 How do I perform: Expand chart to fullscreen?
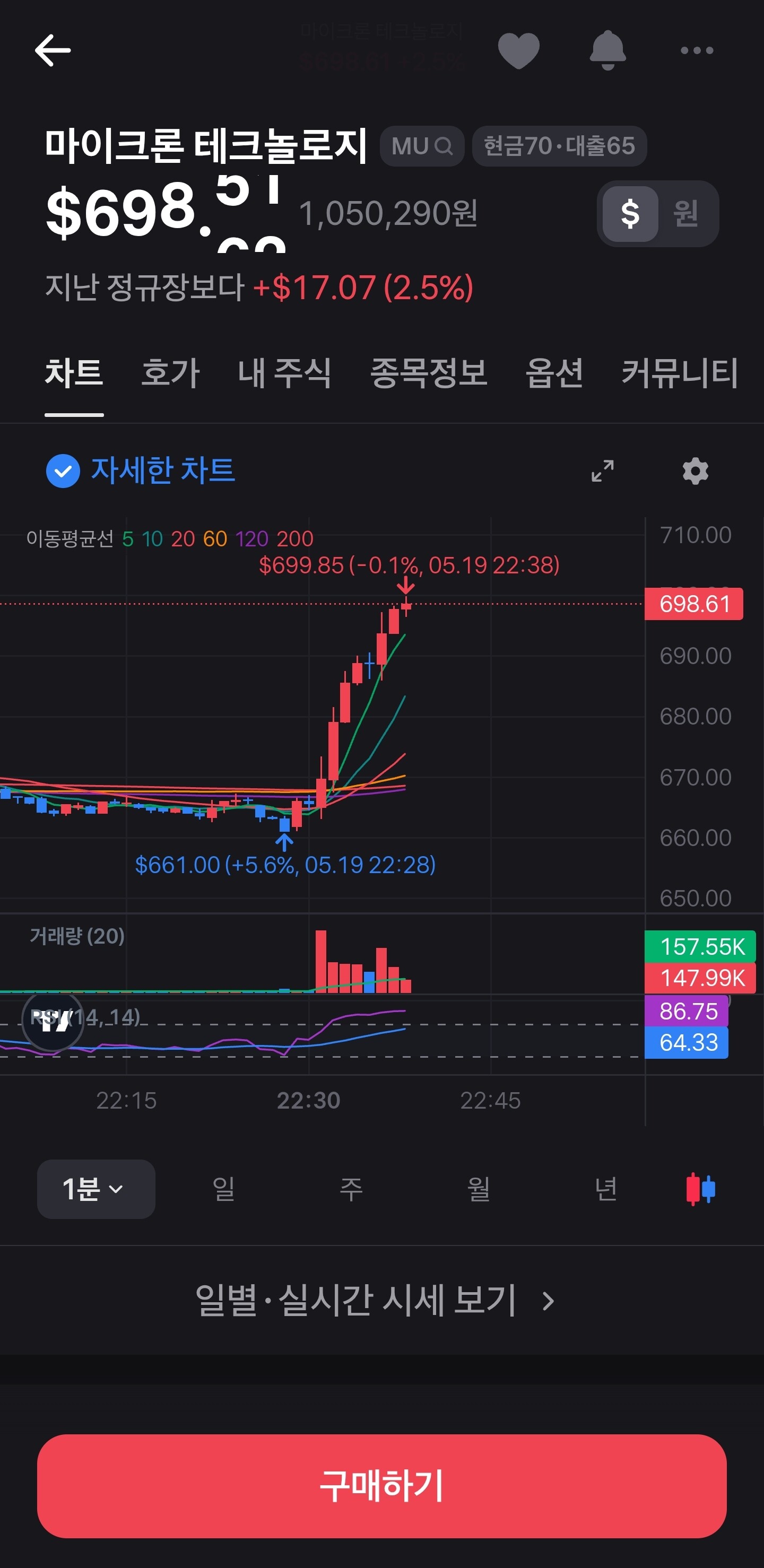pyautogui.click(x=603, y=471)
